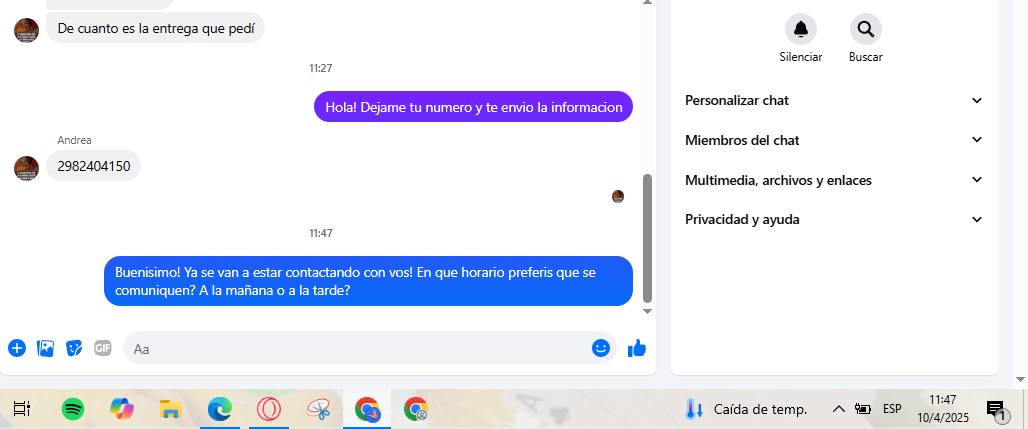This screenshot has height=429, width=1028.
Task: Expand Multimedia, archivos y enlaces
Action: click(834, 180)
